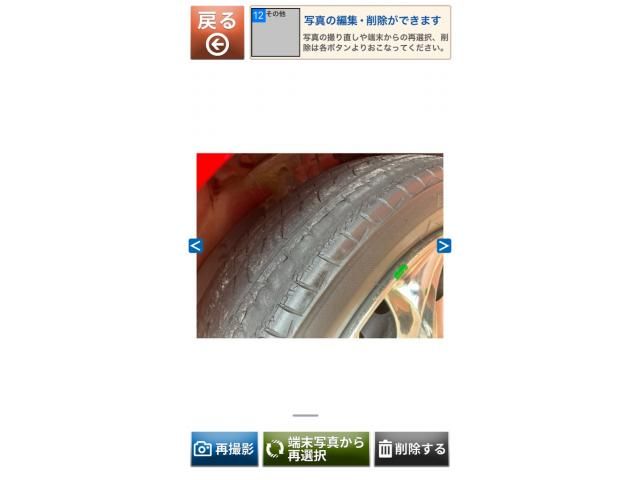Tap 再撮影 to retake the photo
Viewport: 640px width, 480px height.
tap(225, 449)
